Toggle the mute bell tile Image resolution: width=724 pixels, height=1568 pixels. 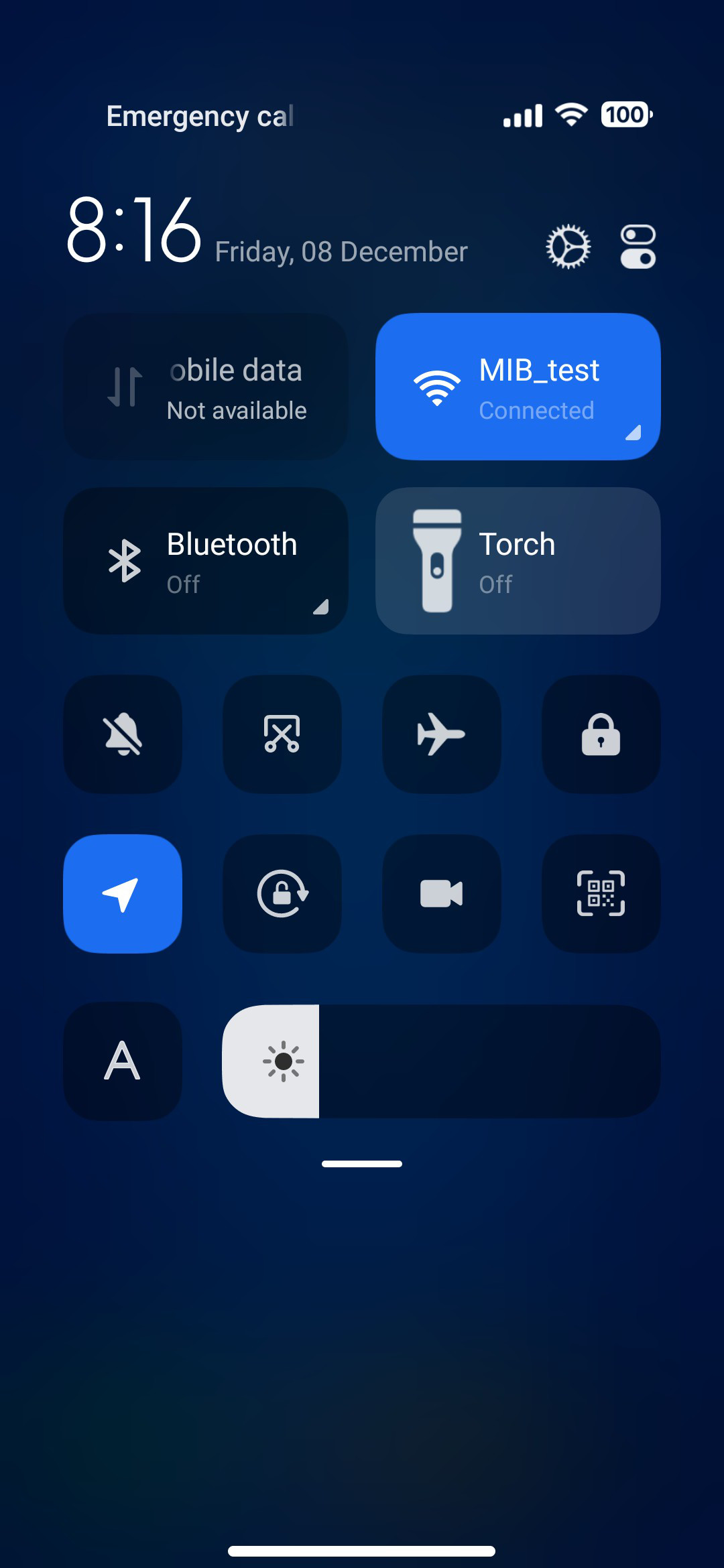pos(123,734)
